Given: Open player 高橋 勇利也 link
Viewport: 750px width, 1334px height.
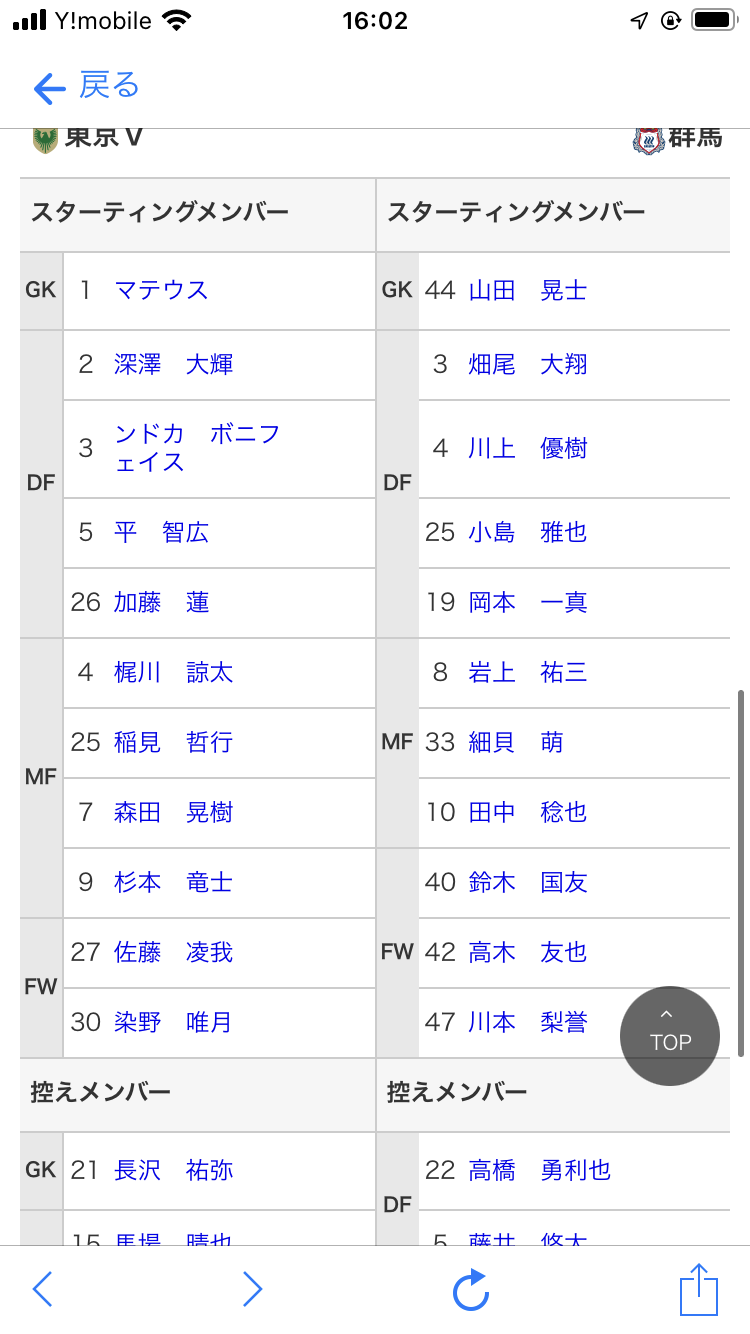Looking at the screenshot, I should 540,1170.
